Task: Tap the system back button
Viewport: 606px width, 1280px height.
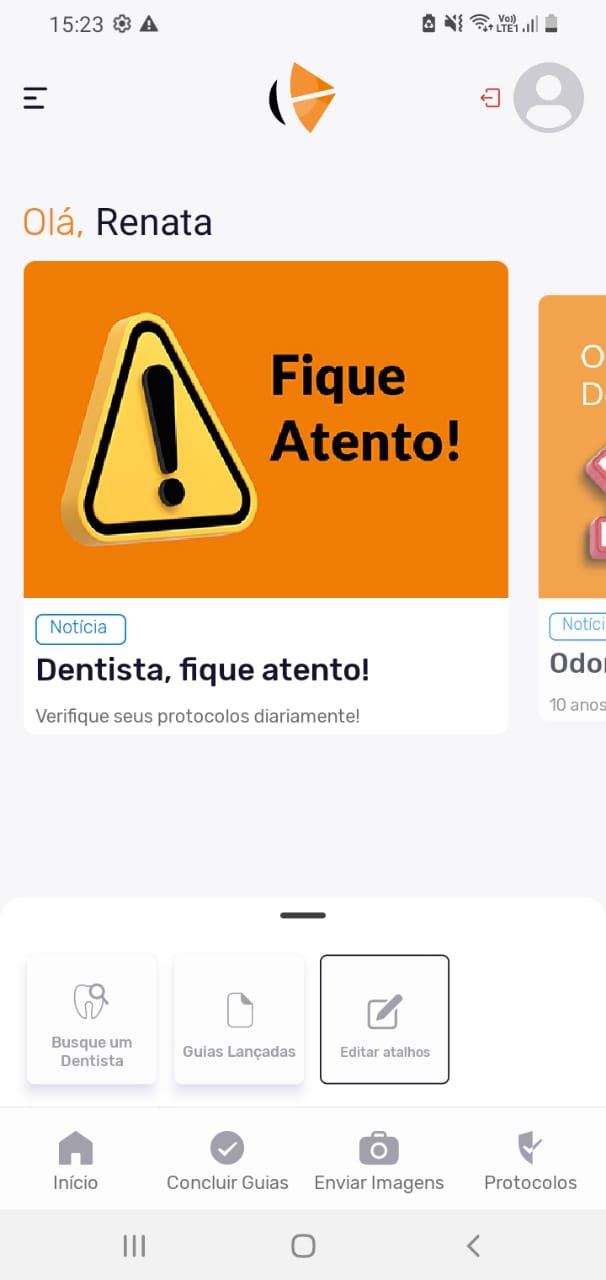Action: click(x=473, y=1245)
